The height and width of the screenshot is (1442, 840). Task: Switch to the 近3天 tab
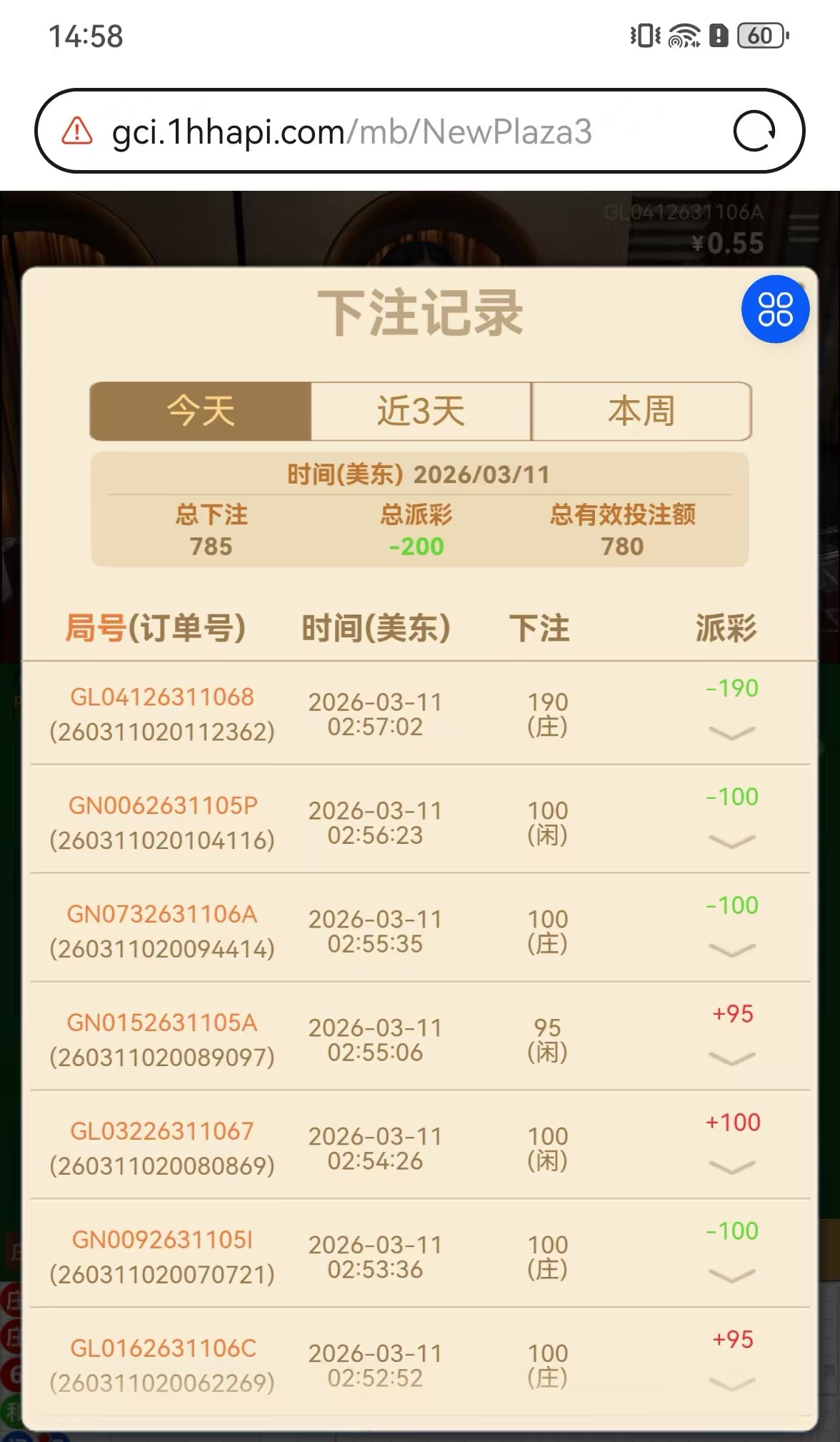click(421, 411)
